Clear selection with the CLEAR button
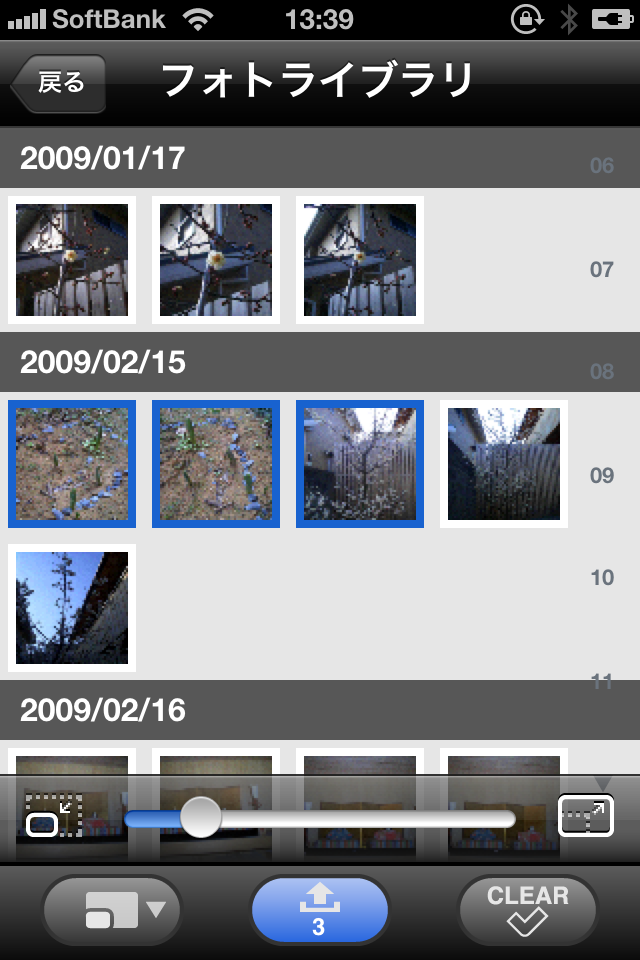Screen dimensions: 640x960 (x=527, y=911)
